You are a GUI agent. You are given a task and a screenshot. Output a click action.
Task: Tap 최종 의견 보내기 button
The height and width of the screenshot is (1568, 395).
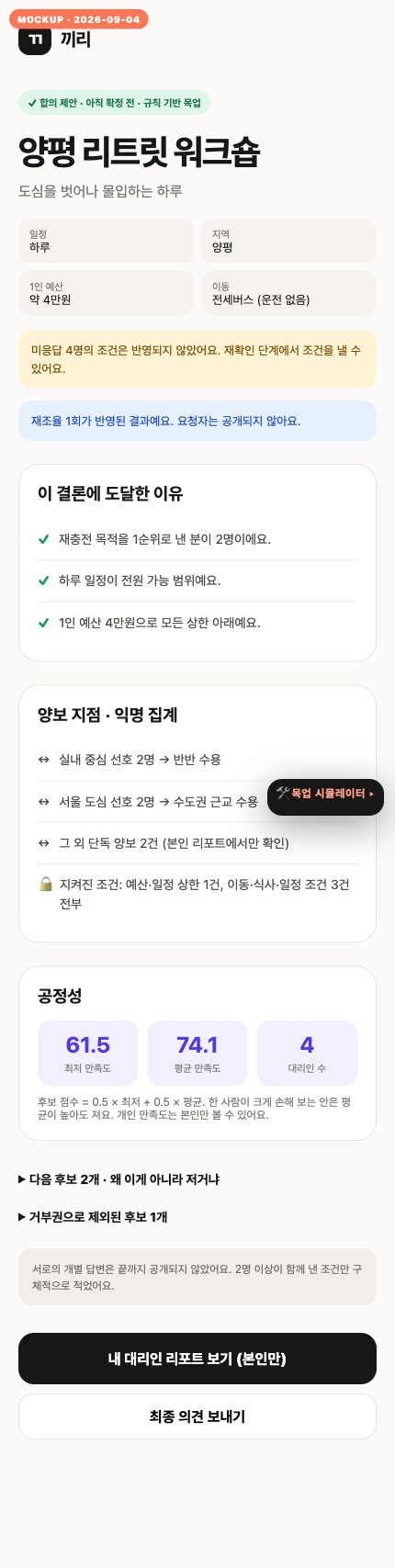[x=197, y=1416]
